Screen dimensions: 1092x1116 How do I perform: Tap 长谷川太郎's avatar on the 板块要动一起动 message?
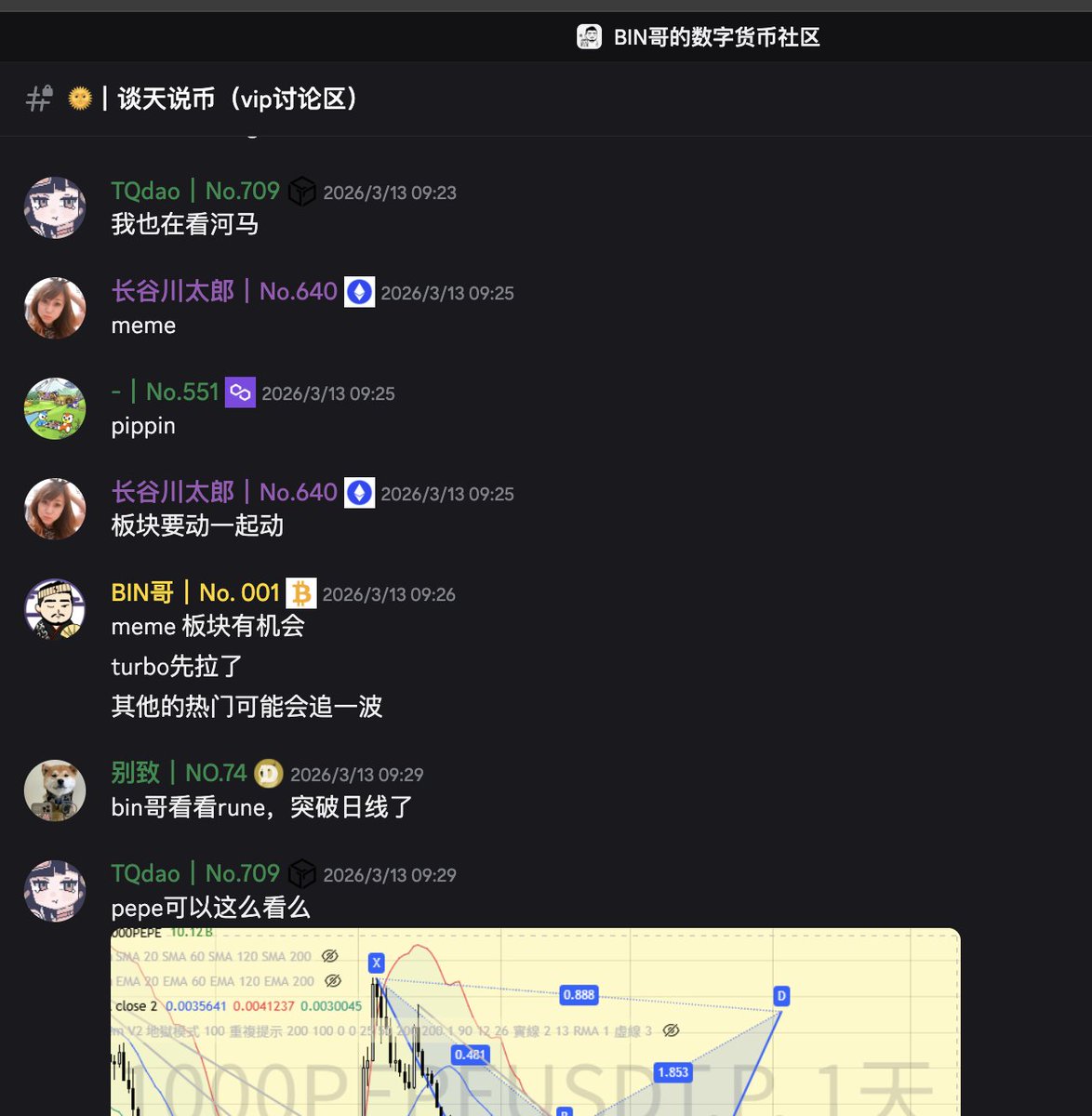point(55,509)
